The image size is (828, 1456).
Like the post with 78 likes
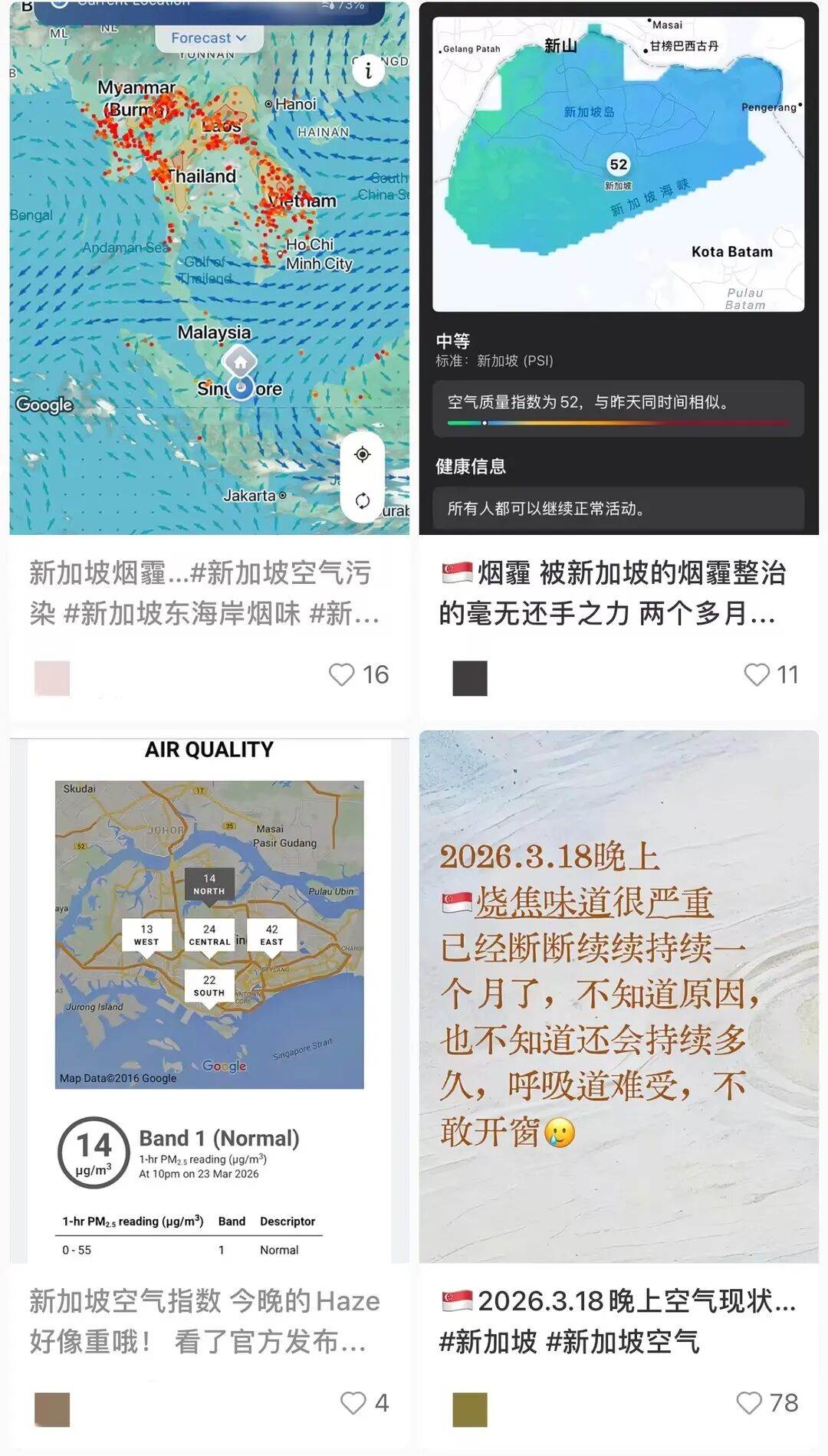pos(749,1402)
